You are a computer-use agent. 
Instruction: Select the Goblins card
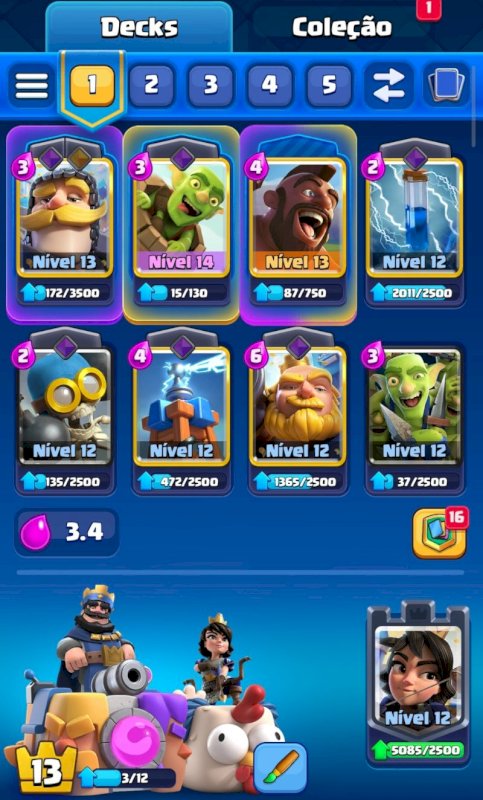tap(415, 411)
